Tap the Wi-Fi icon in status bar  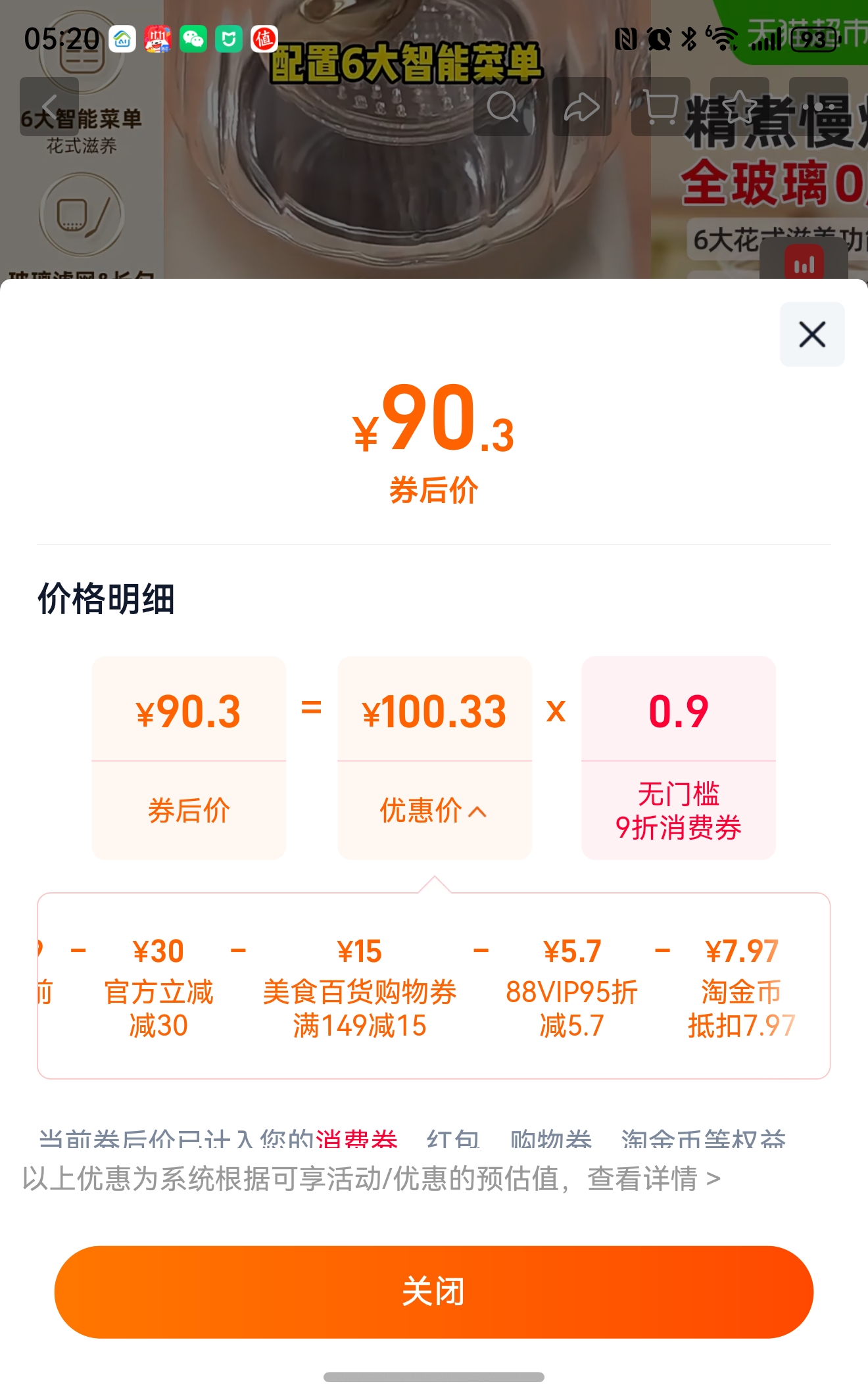pos(723,39)
